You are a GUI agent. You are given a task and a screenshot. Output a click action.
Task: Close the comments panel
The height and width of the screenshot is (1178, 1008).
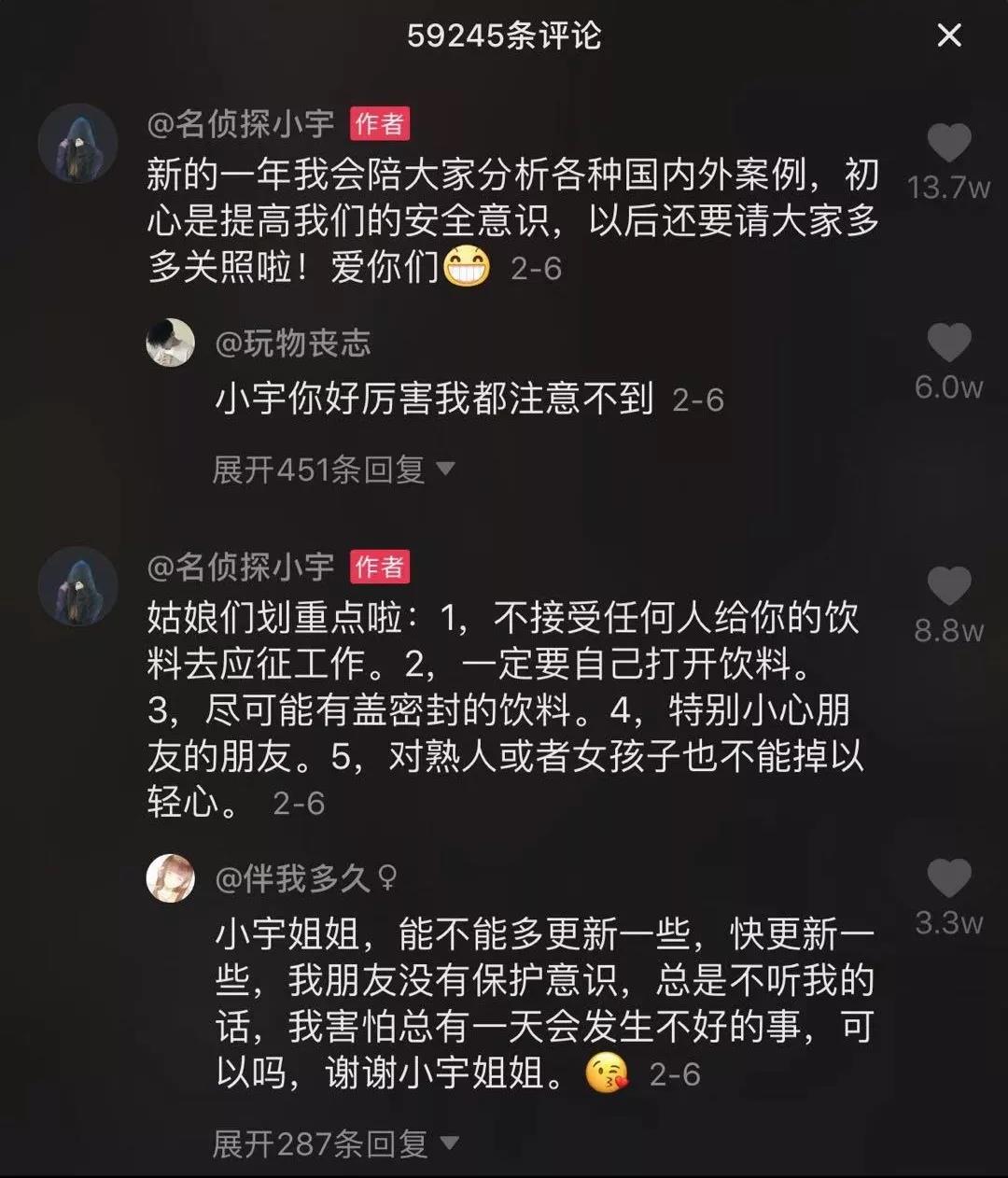949,35
